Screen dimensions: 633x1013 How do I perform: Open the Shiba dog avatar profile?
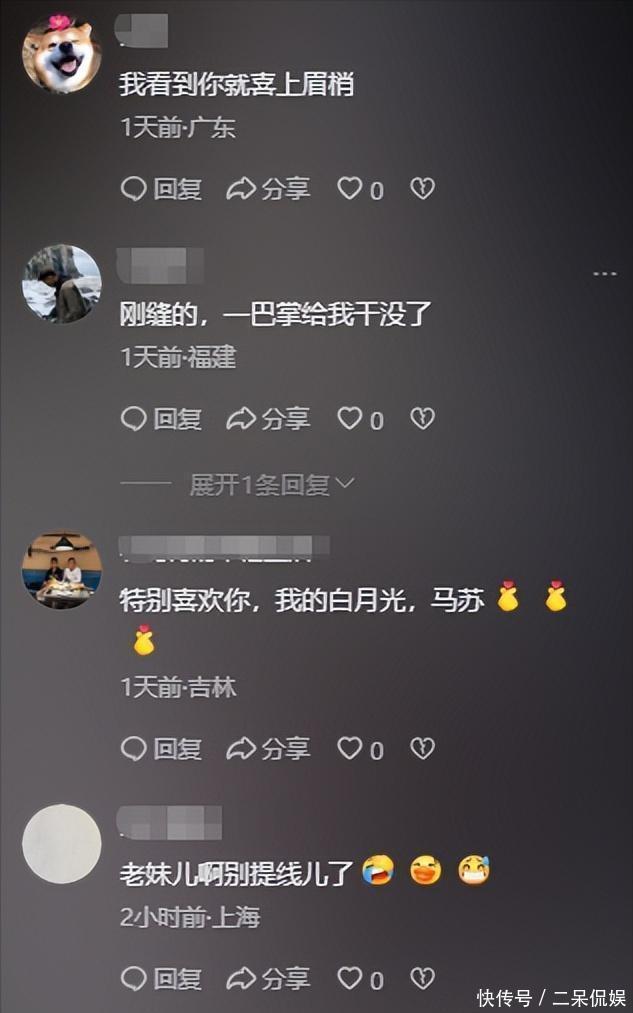61,54
